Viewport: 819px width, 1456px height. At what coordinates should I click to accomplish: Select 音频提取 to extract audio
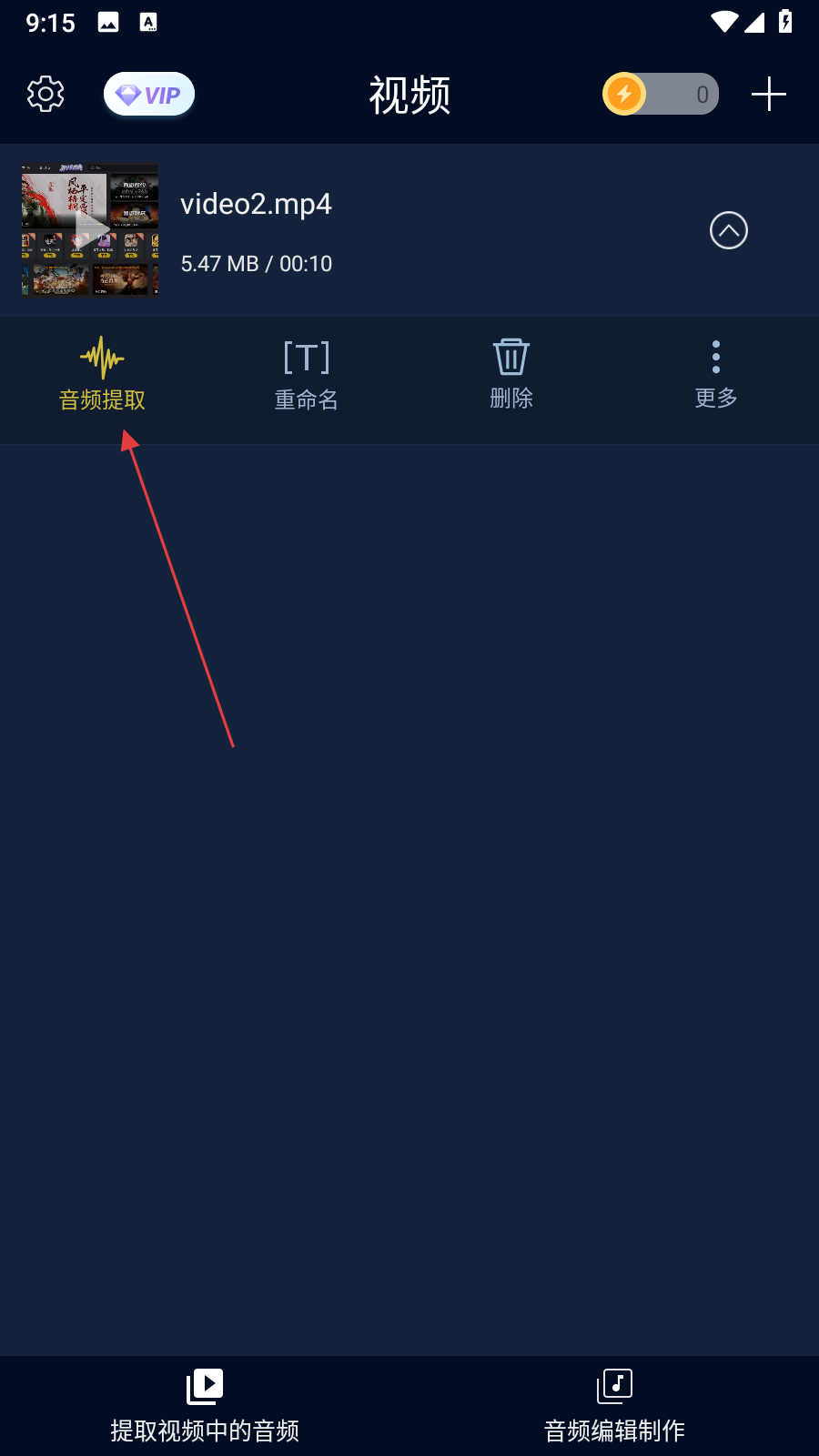(102, 375)
